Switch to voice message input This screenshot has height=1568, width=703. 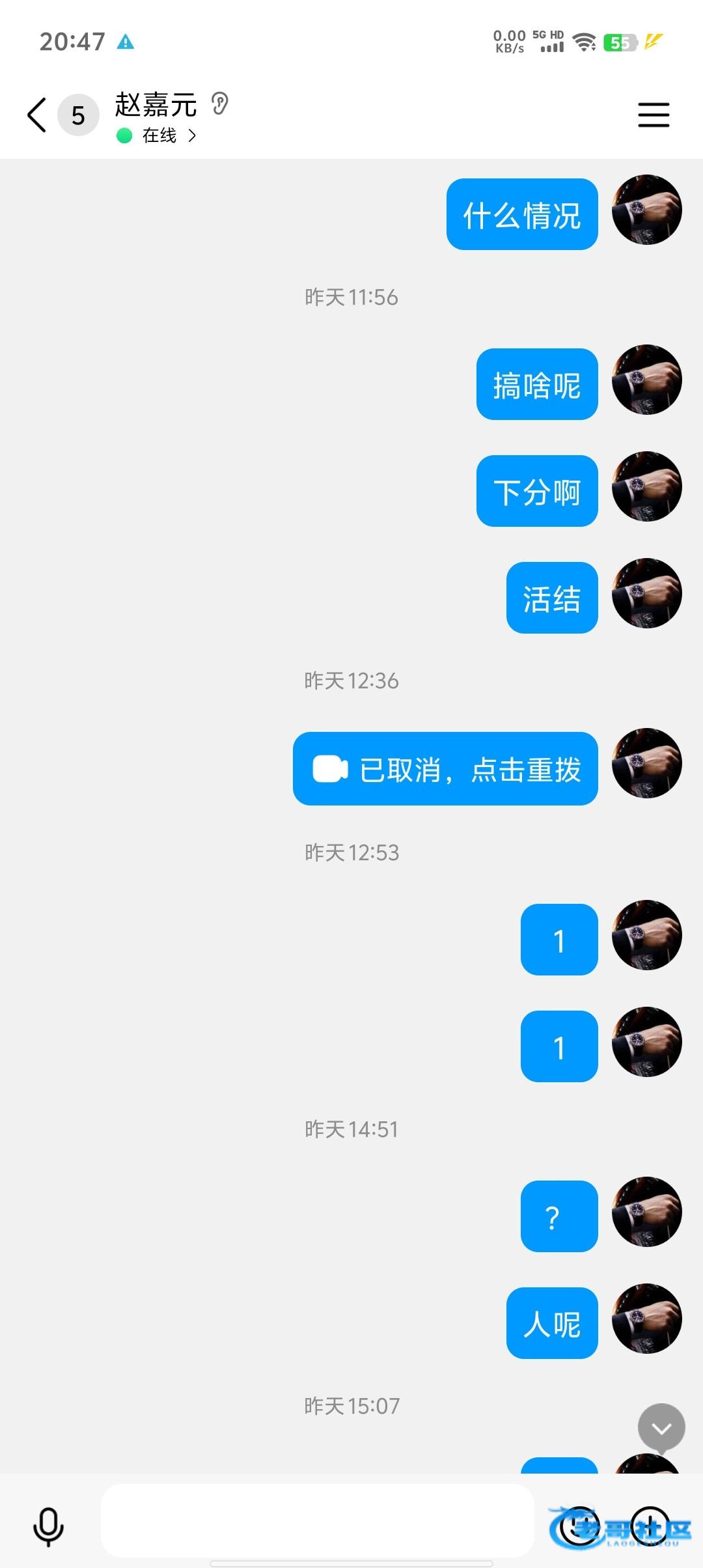click(x=49, y=1526)
